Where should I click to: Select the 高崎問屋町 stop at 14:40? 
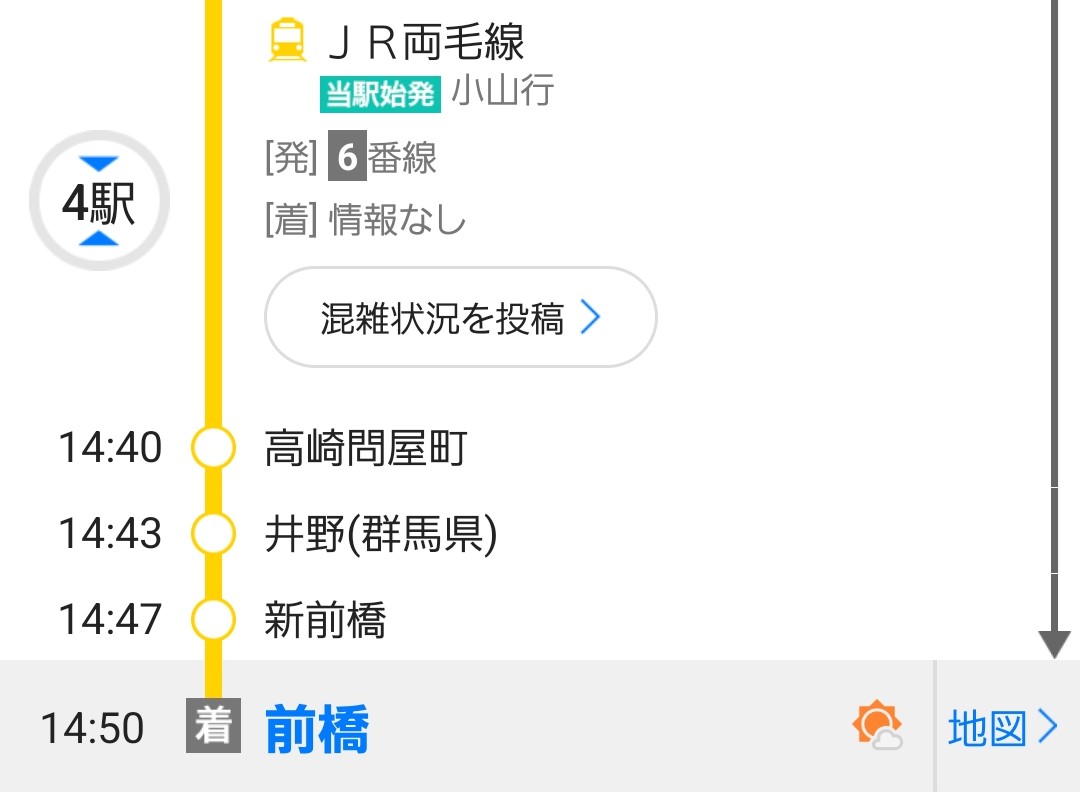pos(365,449)
